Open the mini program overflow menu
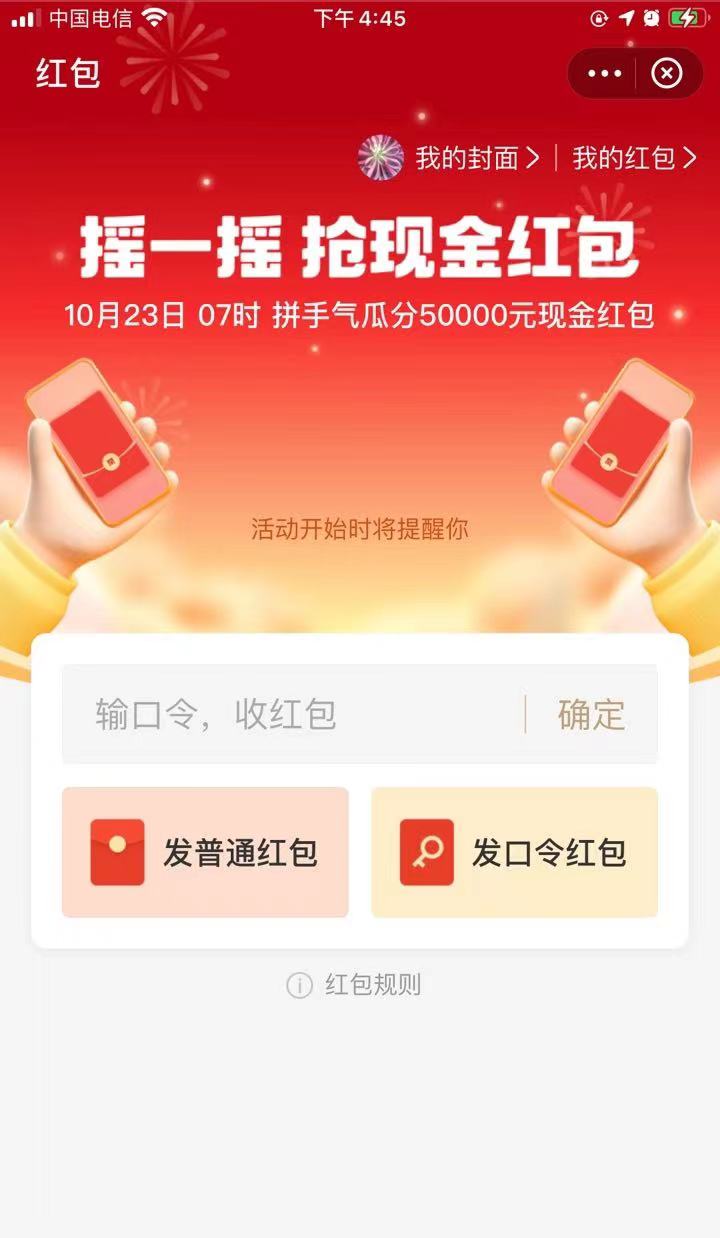This screenshot has height=1238, width=720. (604, 73)
